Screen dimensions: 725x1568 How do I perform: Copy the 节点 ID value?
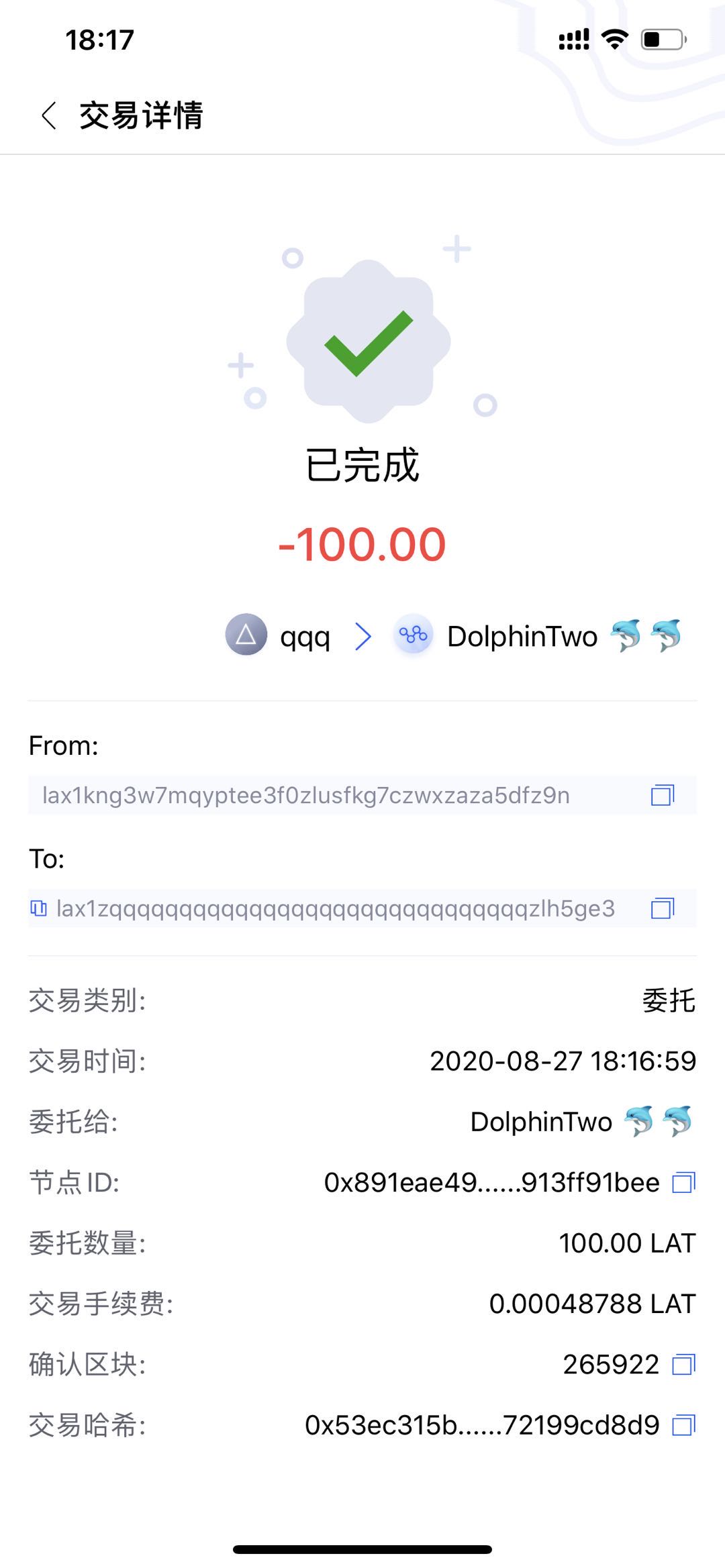tap(683, 1183)
